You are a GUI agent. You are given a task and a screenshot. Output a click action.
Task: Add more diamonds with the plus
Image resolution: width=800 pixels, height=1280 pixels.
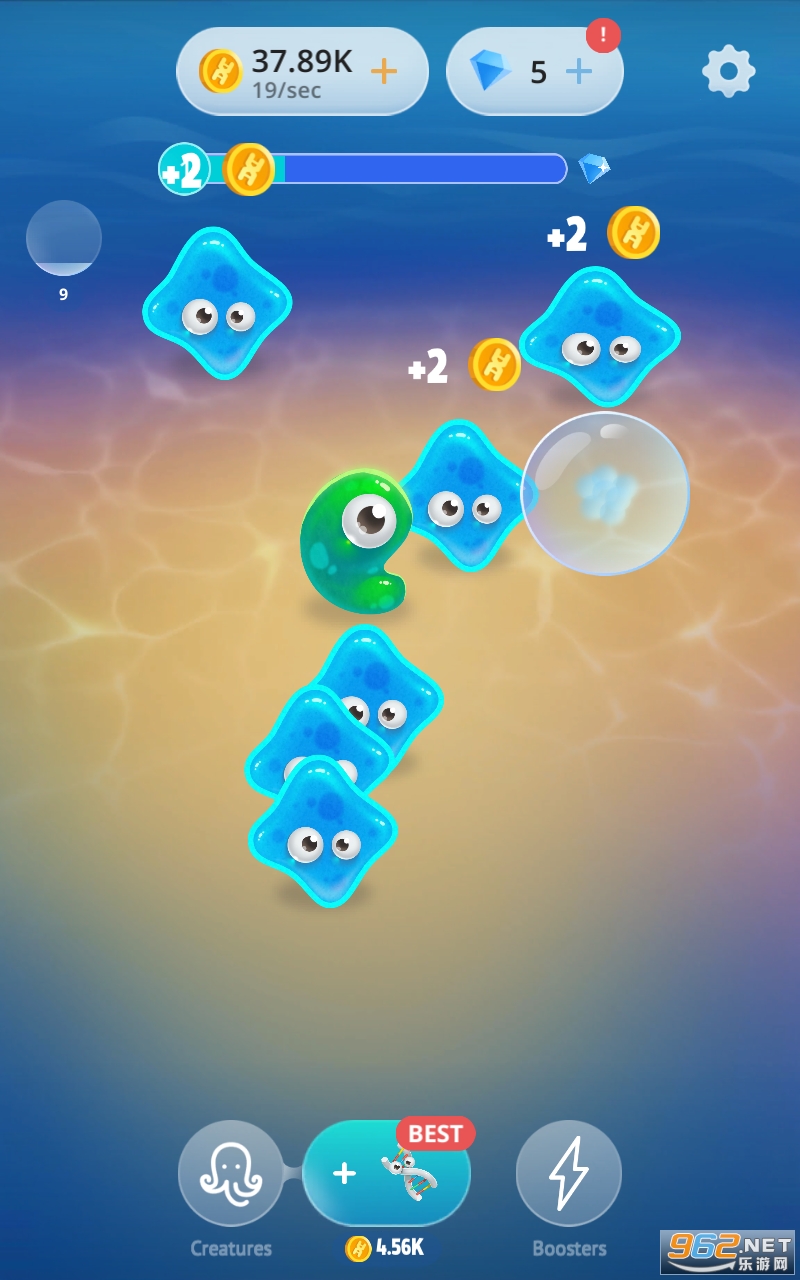pyautogui.click(x=579, y=71)
